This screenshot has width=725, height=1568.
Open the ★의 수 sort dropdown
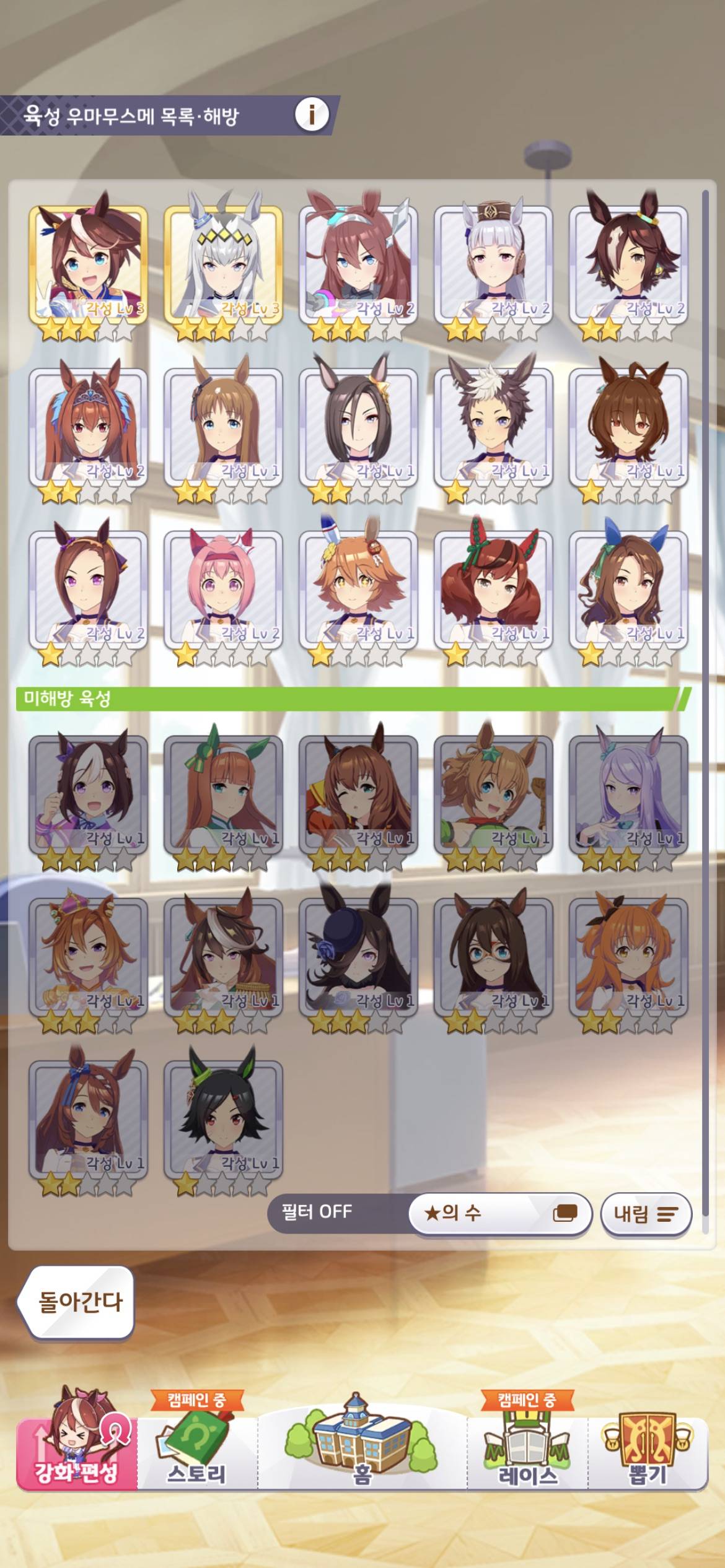tap(499, 1213)
